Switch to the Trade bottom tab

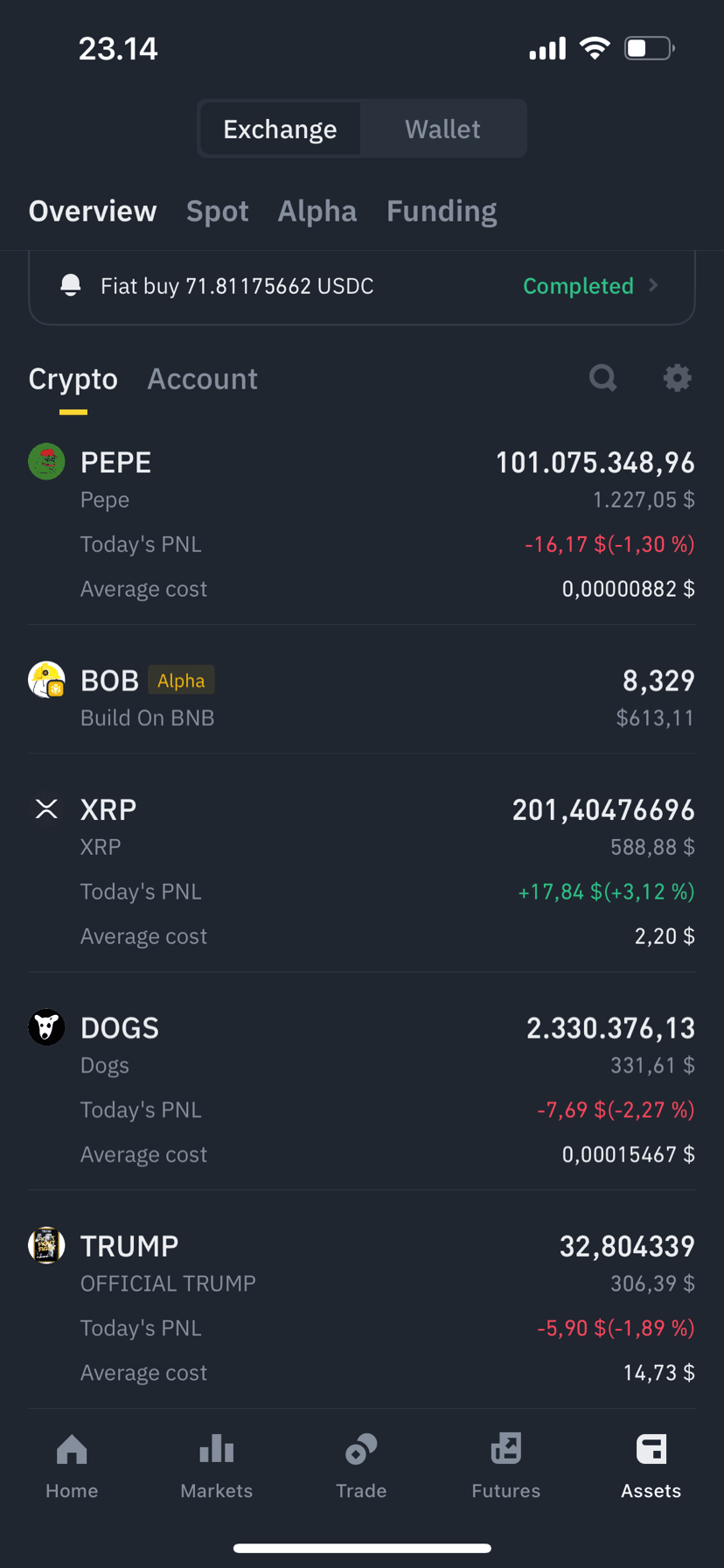coord(361,1466)
